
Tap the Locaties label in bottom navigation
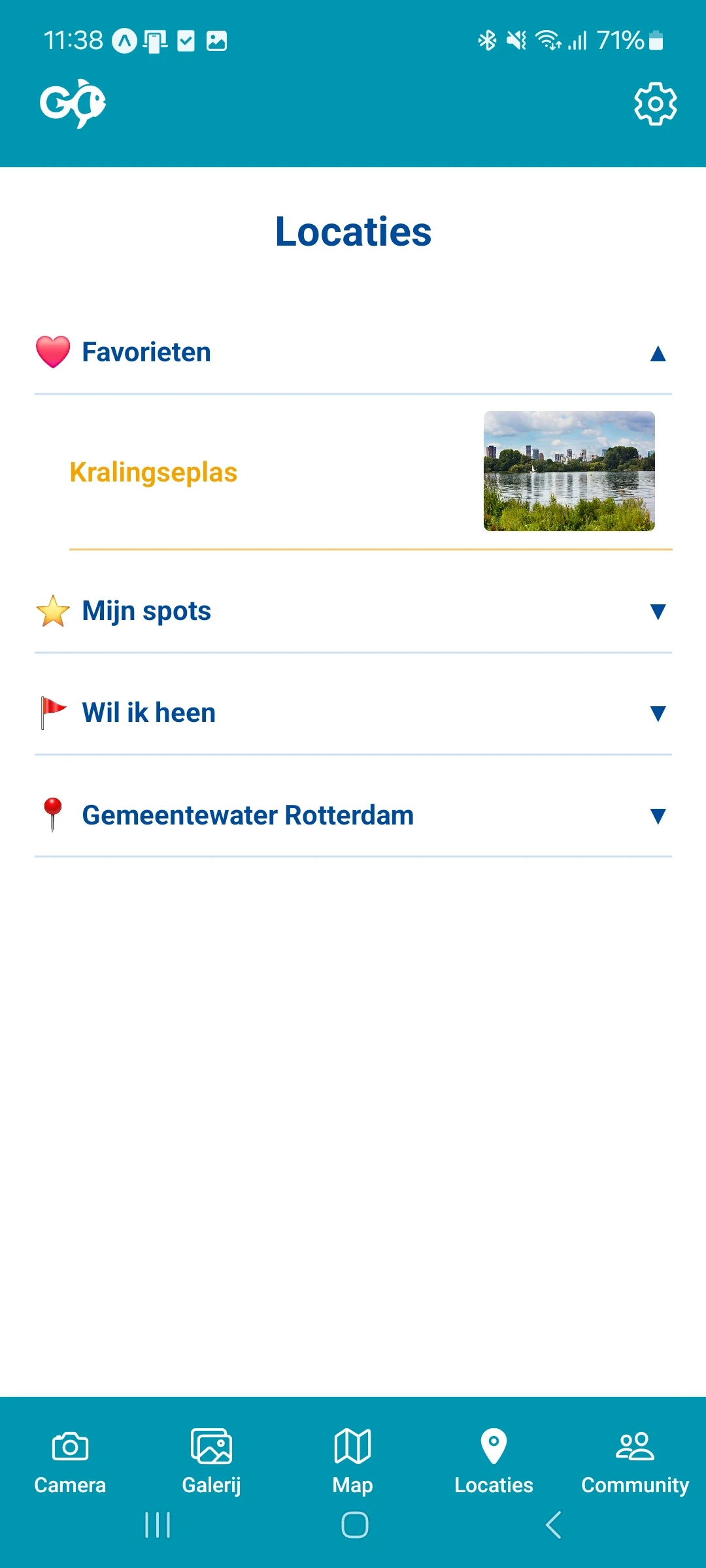pos(494,1484)
